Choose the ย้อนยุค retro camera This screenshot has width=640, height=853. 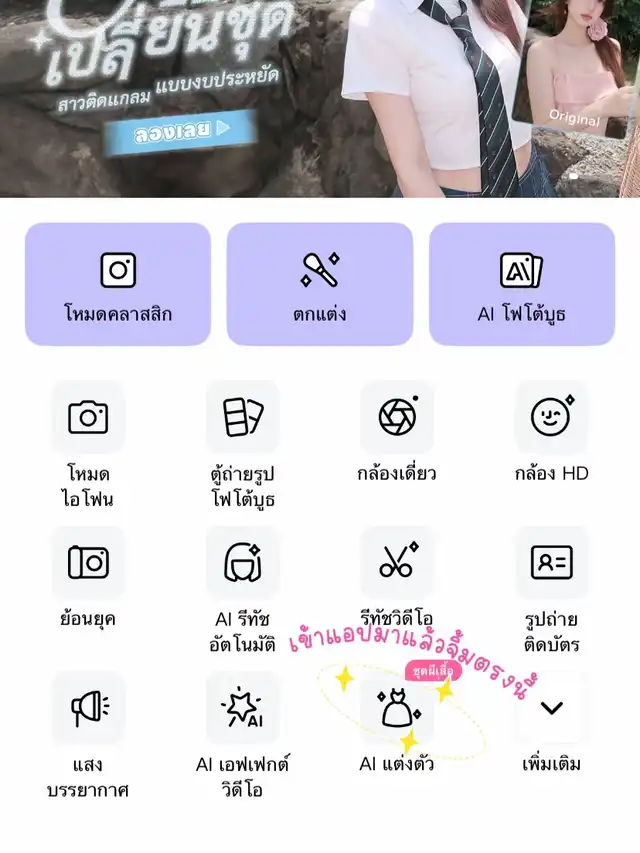[88, 563]
